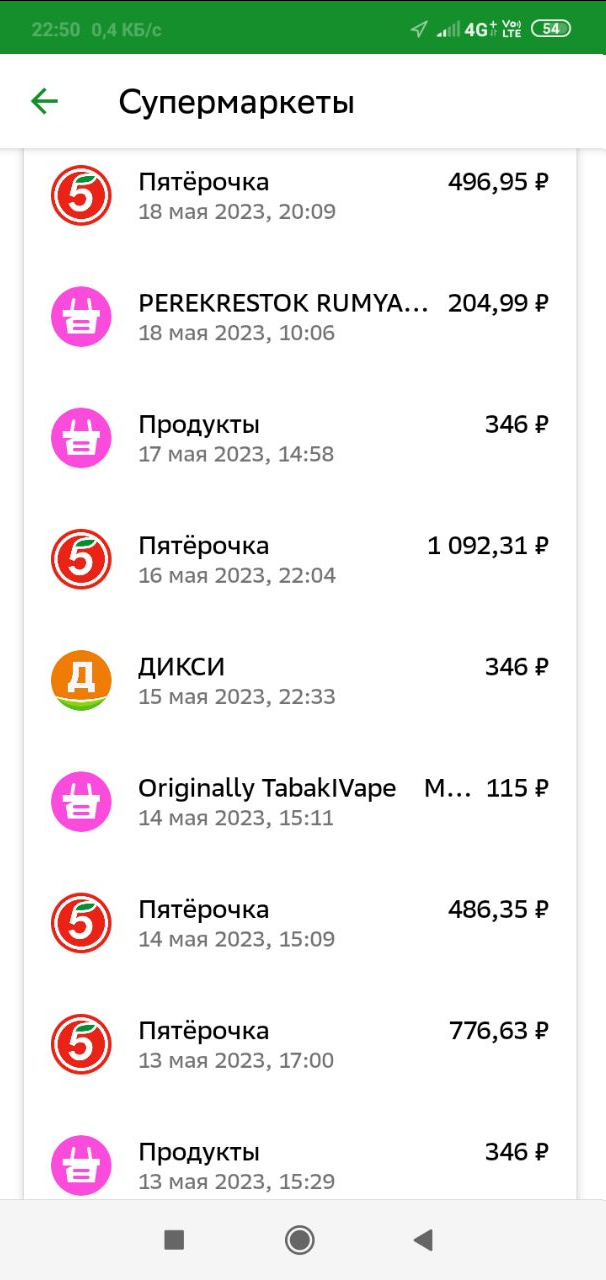Open ДИКСИ transaction from 15 мая
Image resolution: width=606 pixels, height=1280 pixels.
pos(300,680)
